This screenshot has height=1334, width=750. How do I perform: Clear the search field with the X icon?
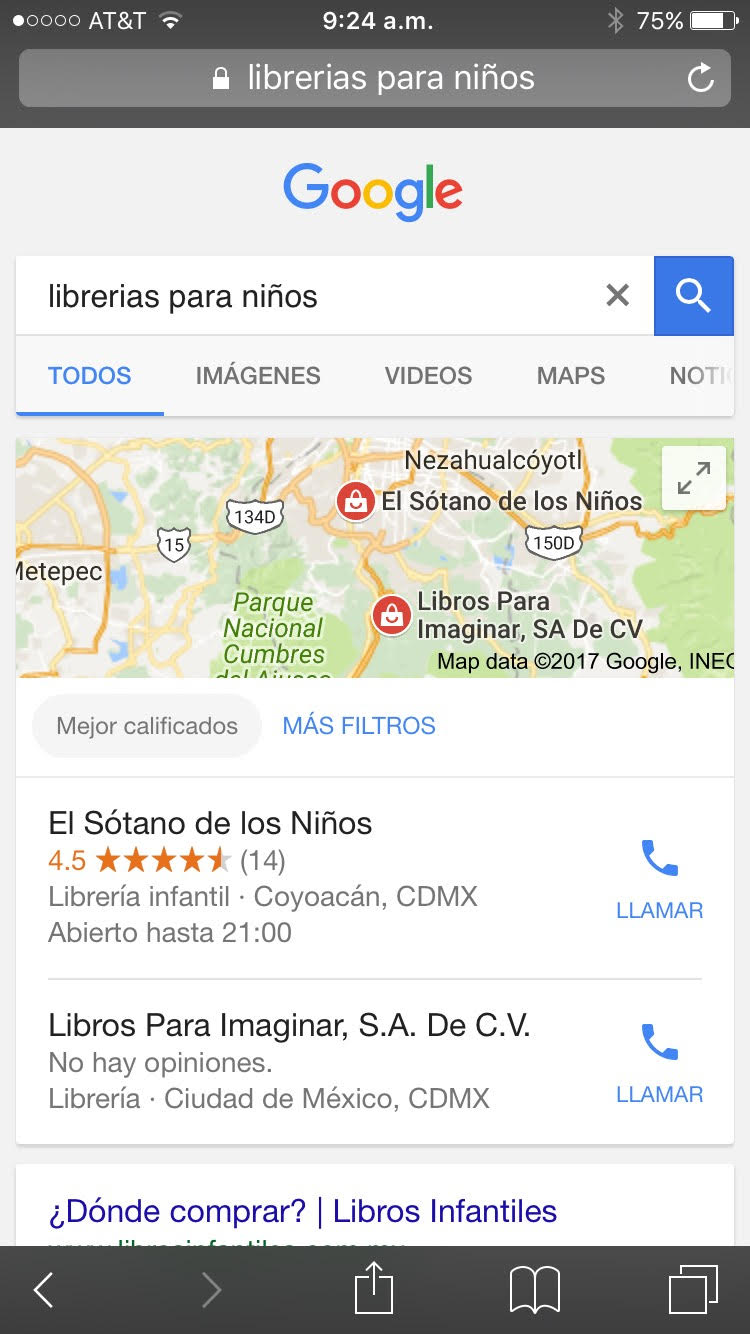click(617, 295)
